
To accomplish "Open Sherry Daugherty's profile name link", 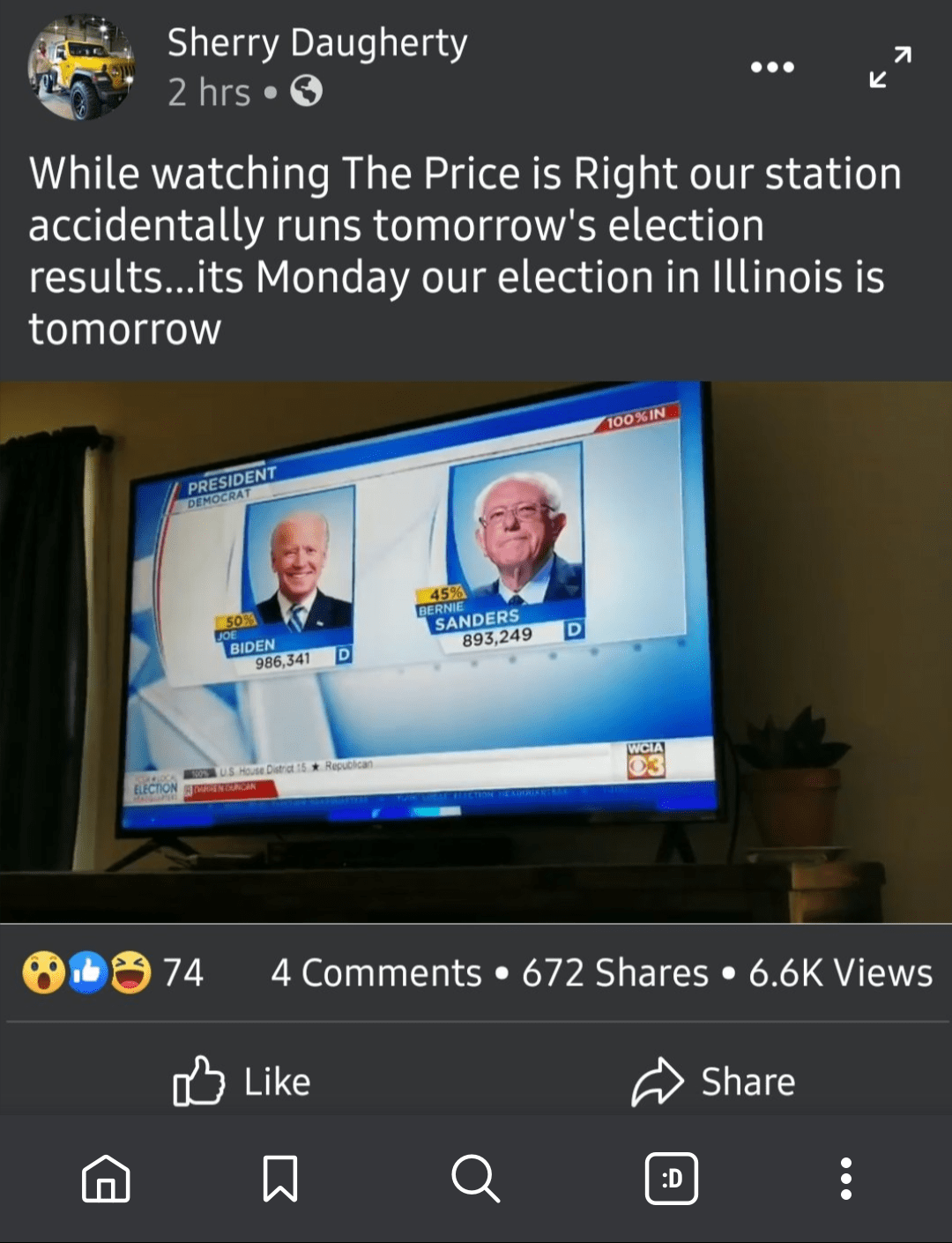I will click(317, 42).
